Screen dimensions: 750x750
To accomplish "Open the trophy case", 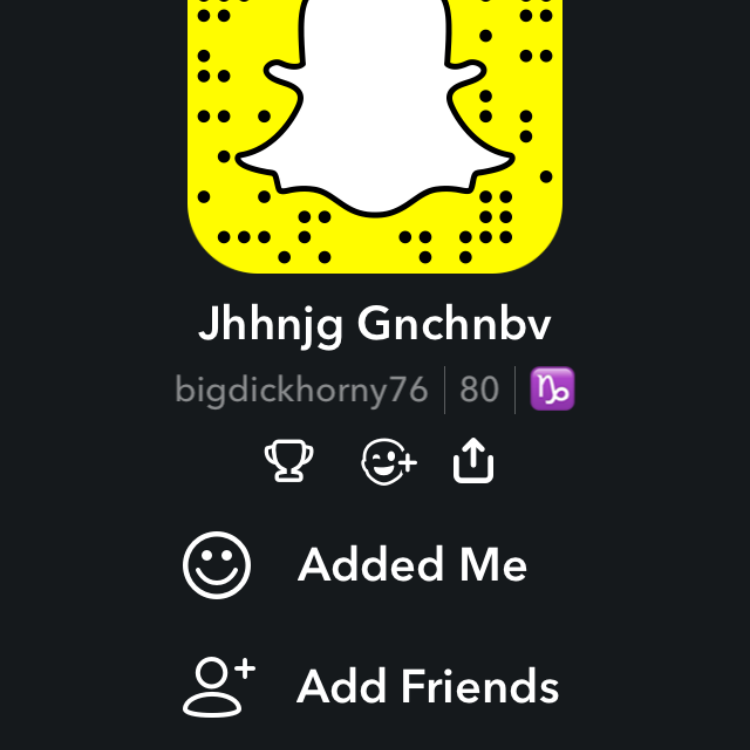I will coord(288,463).
